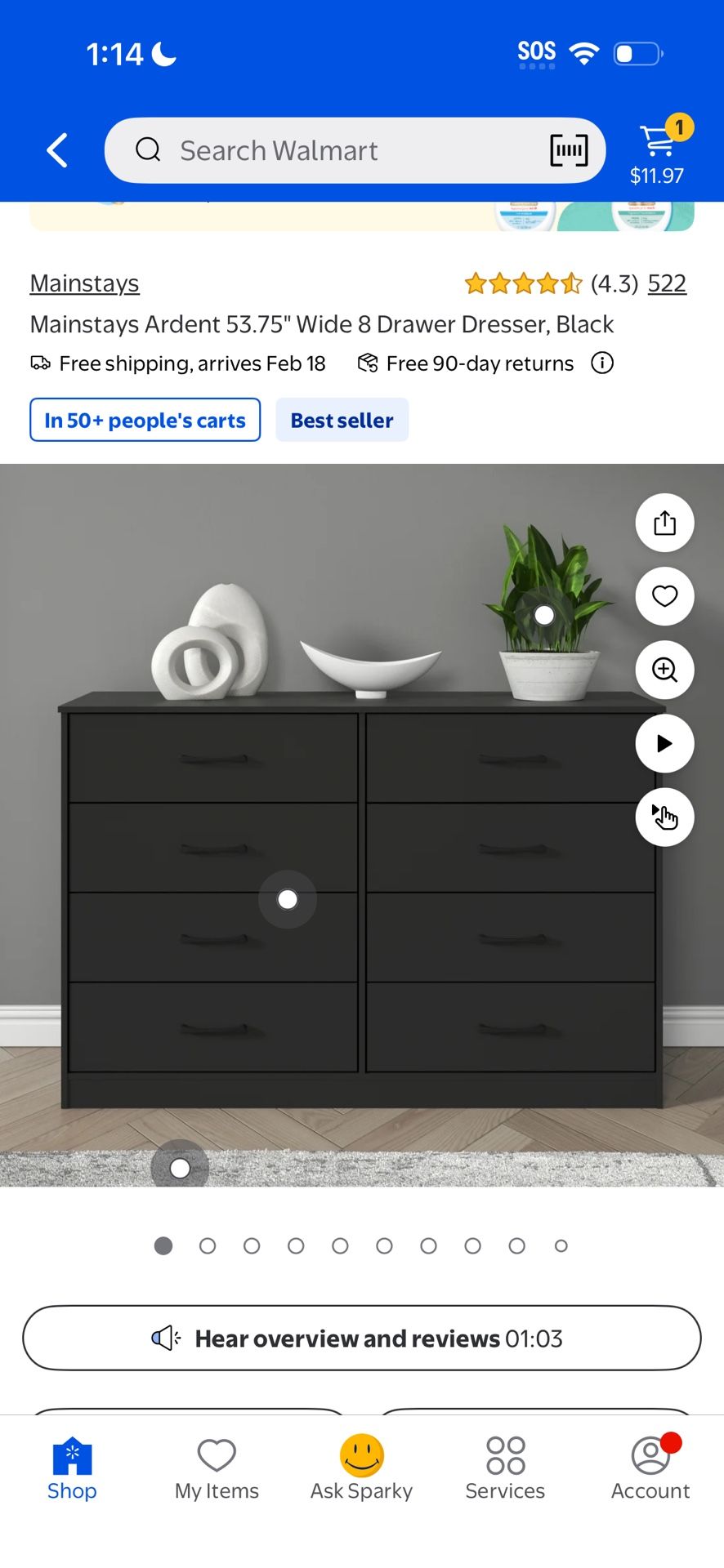Play the product video

664,743
